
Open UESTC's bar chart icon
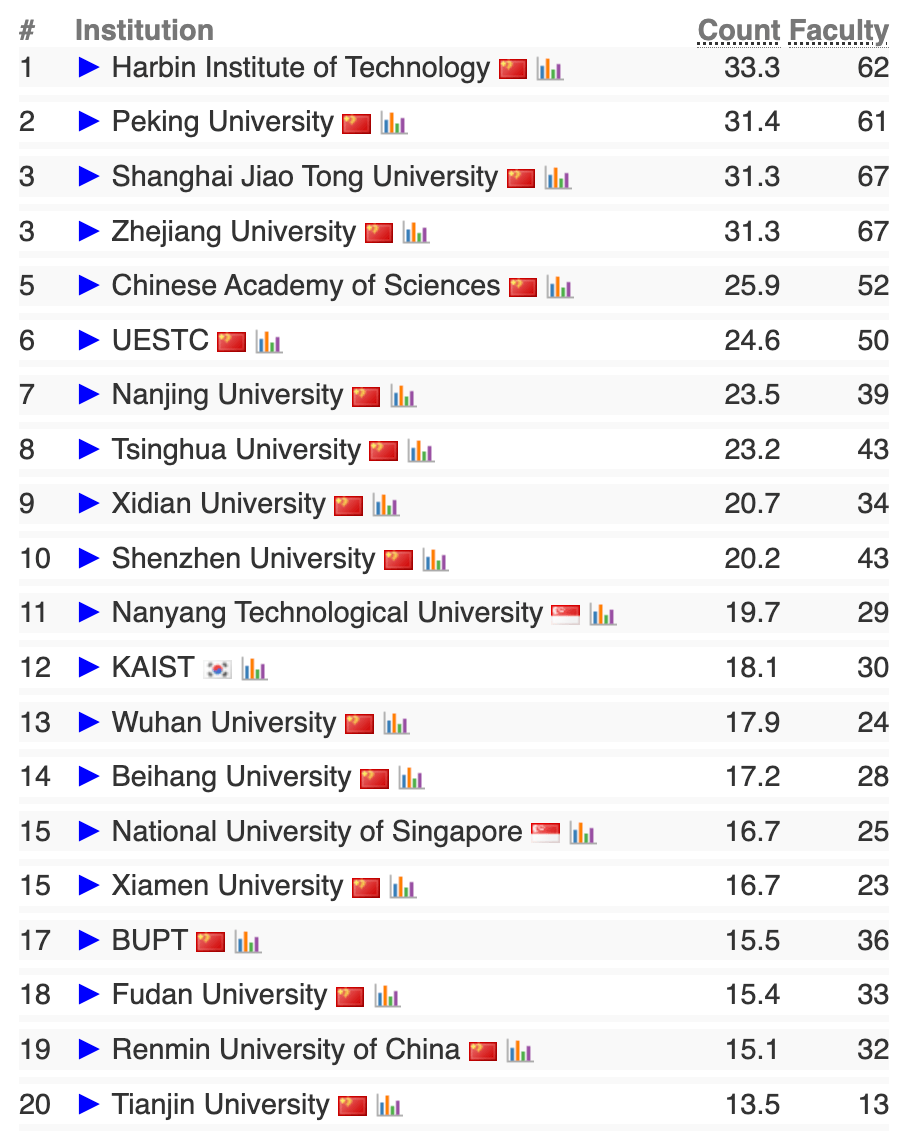[x=268, y=341]
